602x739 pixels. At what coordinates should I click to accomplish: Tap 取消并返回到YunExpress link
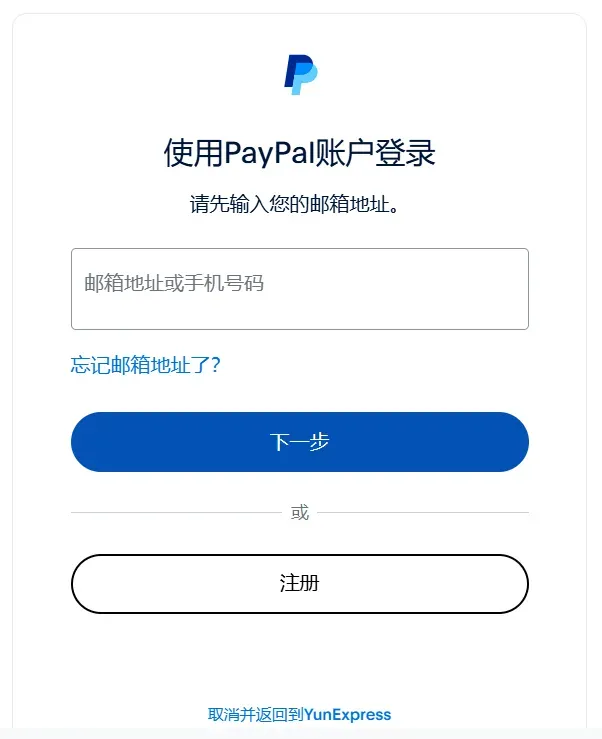point(299,714)
